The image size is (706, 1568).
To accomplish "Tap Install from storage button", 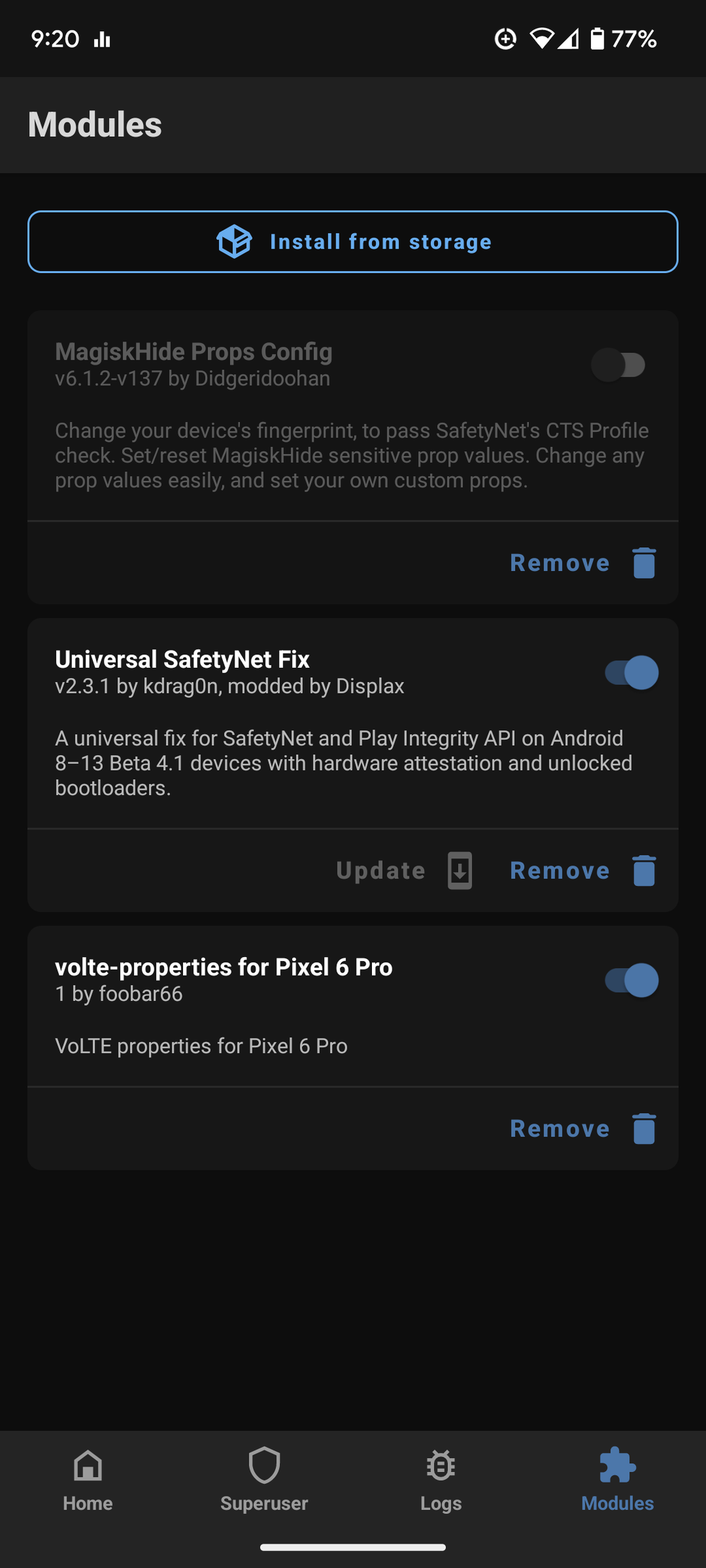I will pos(353,242).
